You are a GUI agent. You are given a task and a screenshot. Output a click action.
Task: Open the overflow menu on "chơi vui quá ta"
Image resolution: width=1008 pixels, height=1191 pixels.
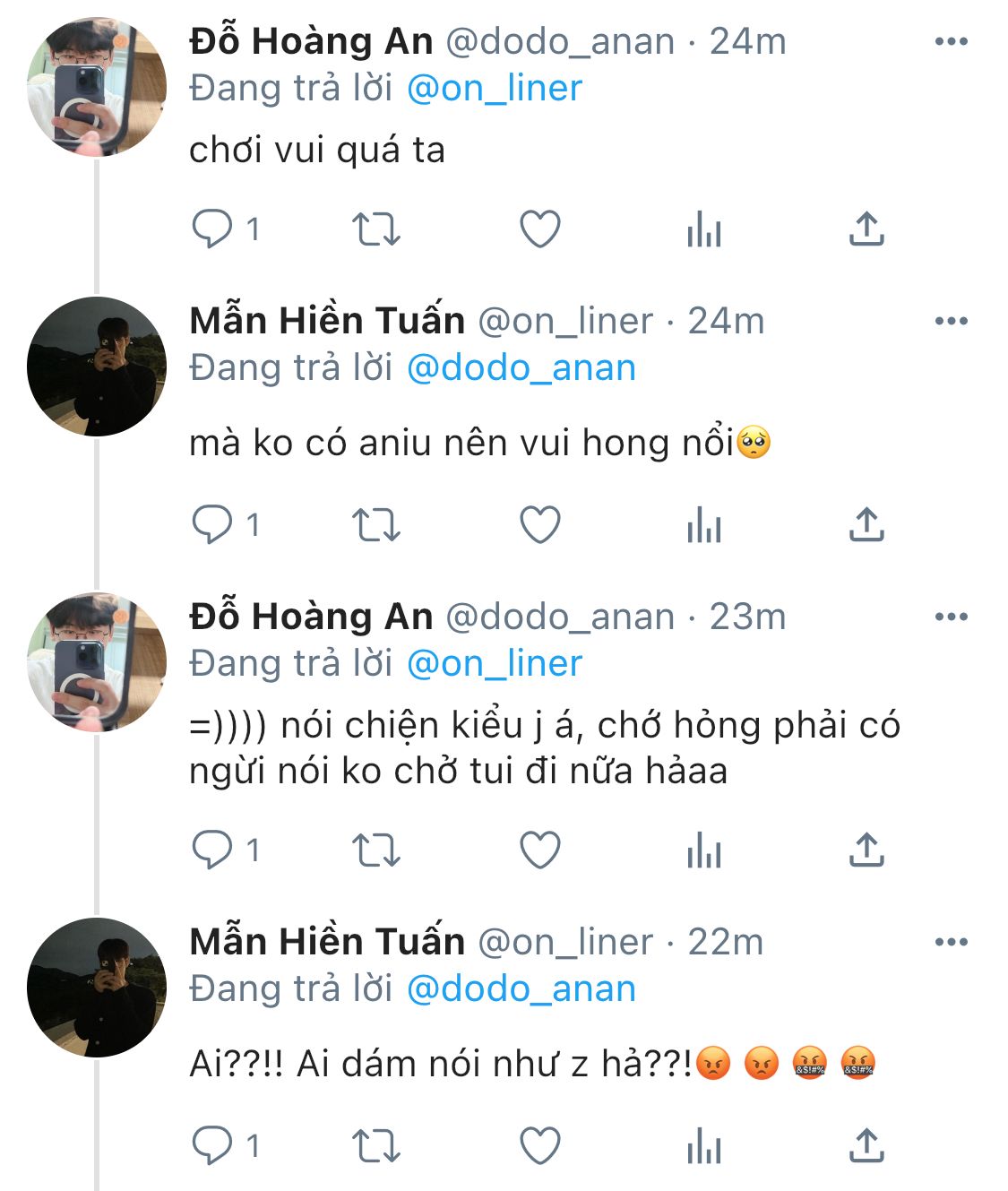(951, 41)
